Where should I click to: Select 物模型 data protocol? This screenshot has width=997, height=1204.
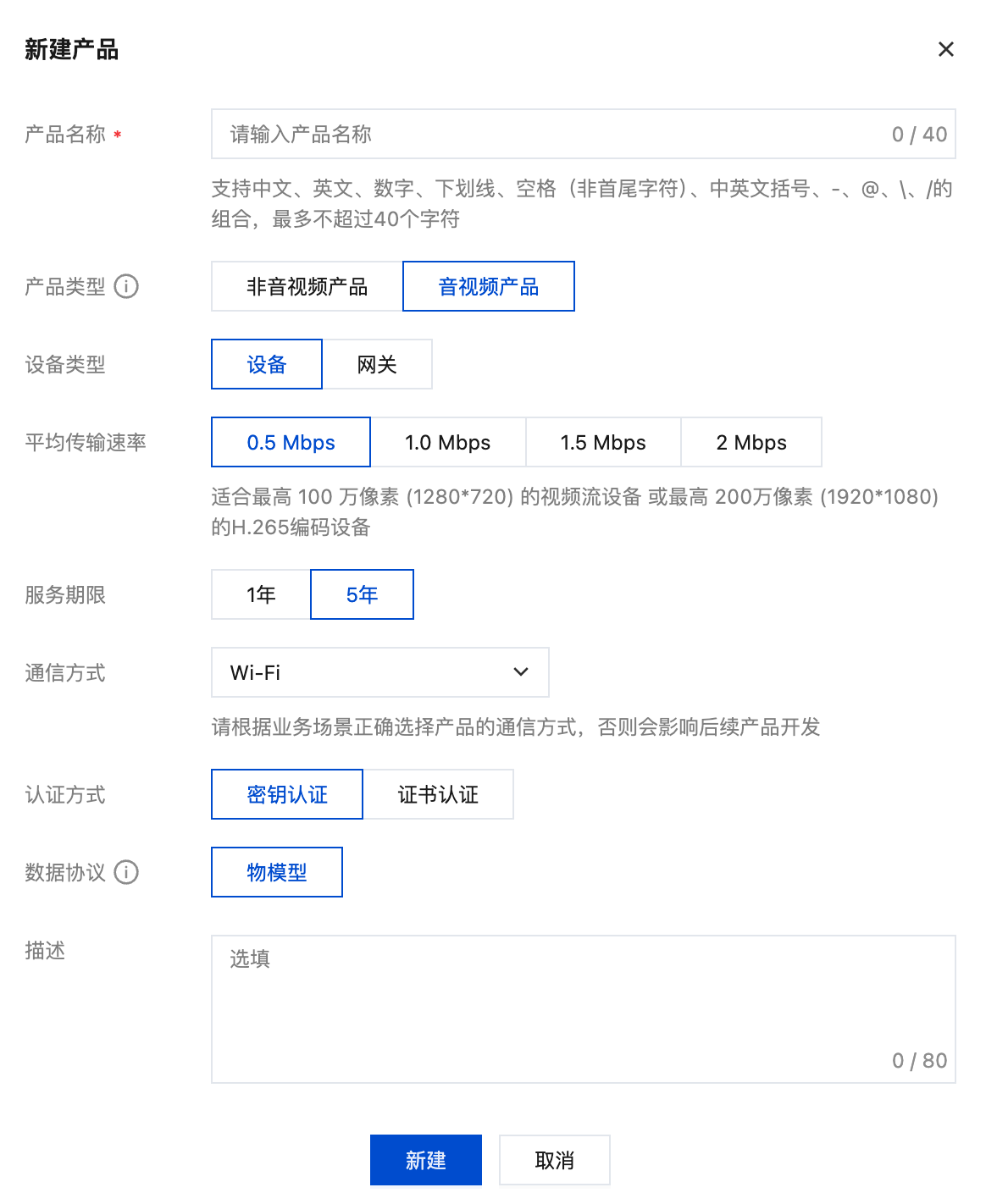276,872
